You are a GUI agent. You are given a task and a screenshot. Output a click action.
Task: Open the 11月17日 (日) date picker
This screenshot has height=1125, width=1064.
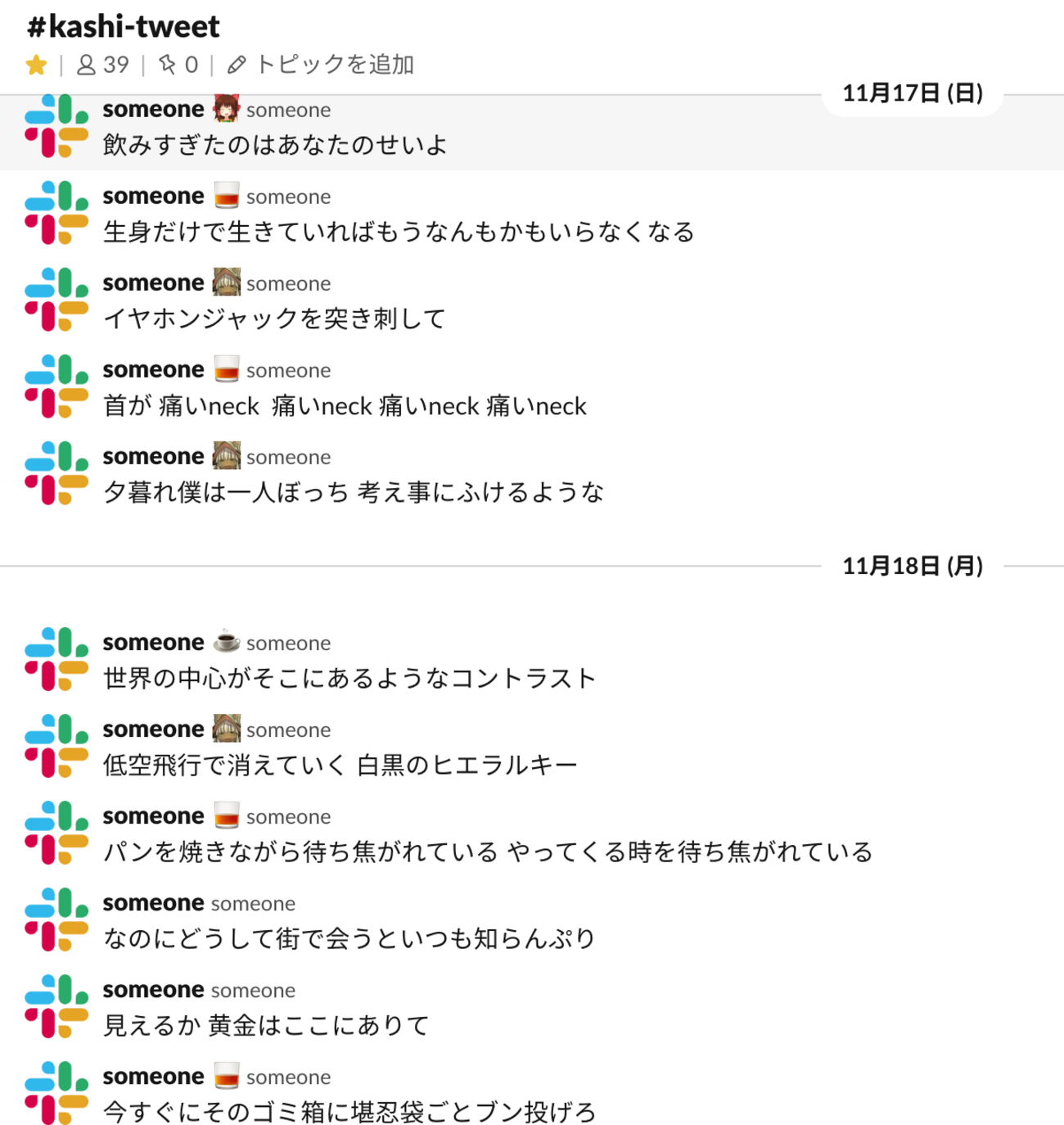point(913,93)
